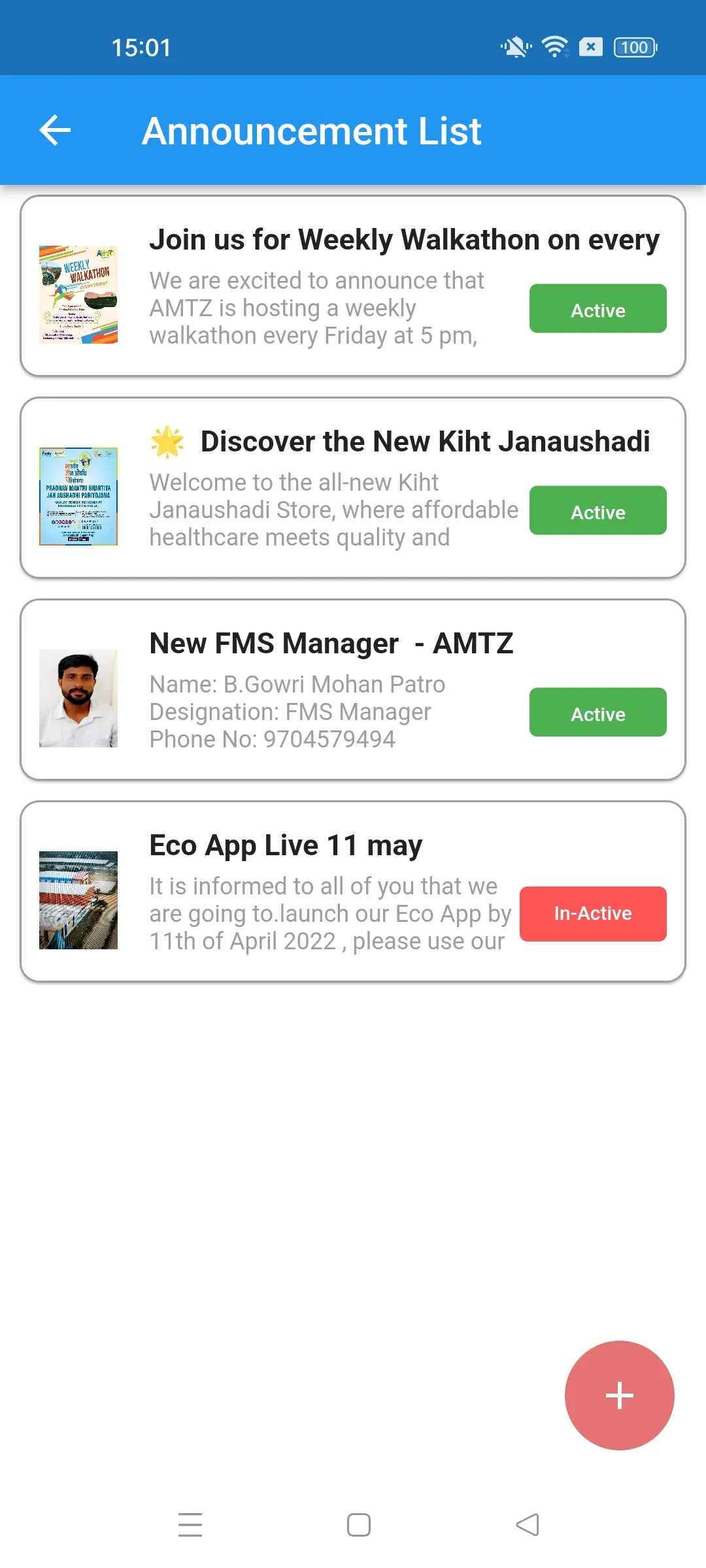
Task: Tap the sync error icon in the status bar
Action: pos(590,47)
